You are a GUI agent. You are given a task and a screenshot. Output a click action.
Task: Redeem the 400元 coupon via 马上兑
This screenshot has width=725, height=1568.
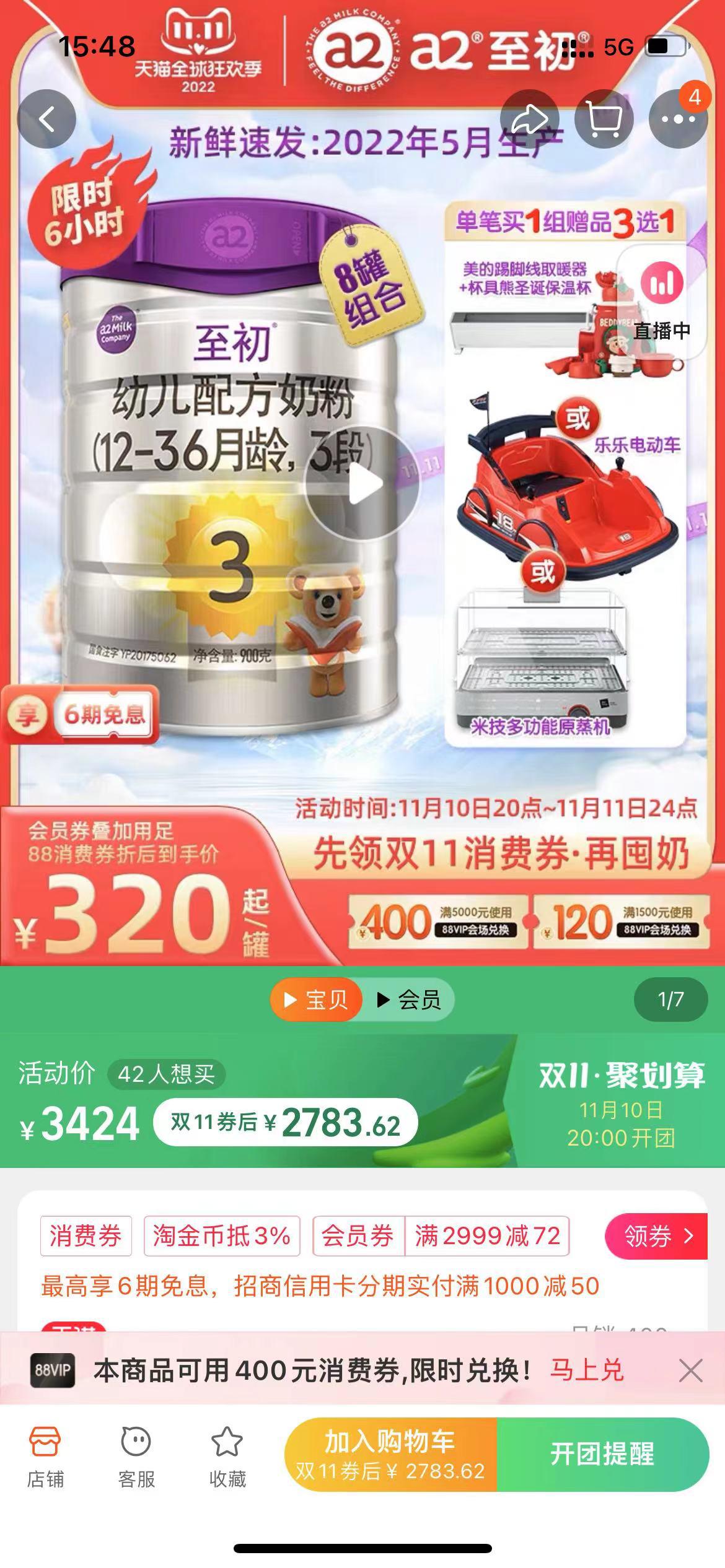(x=586, y=1370)
